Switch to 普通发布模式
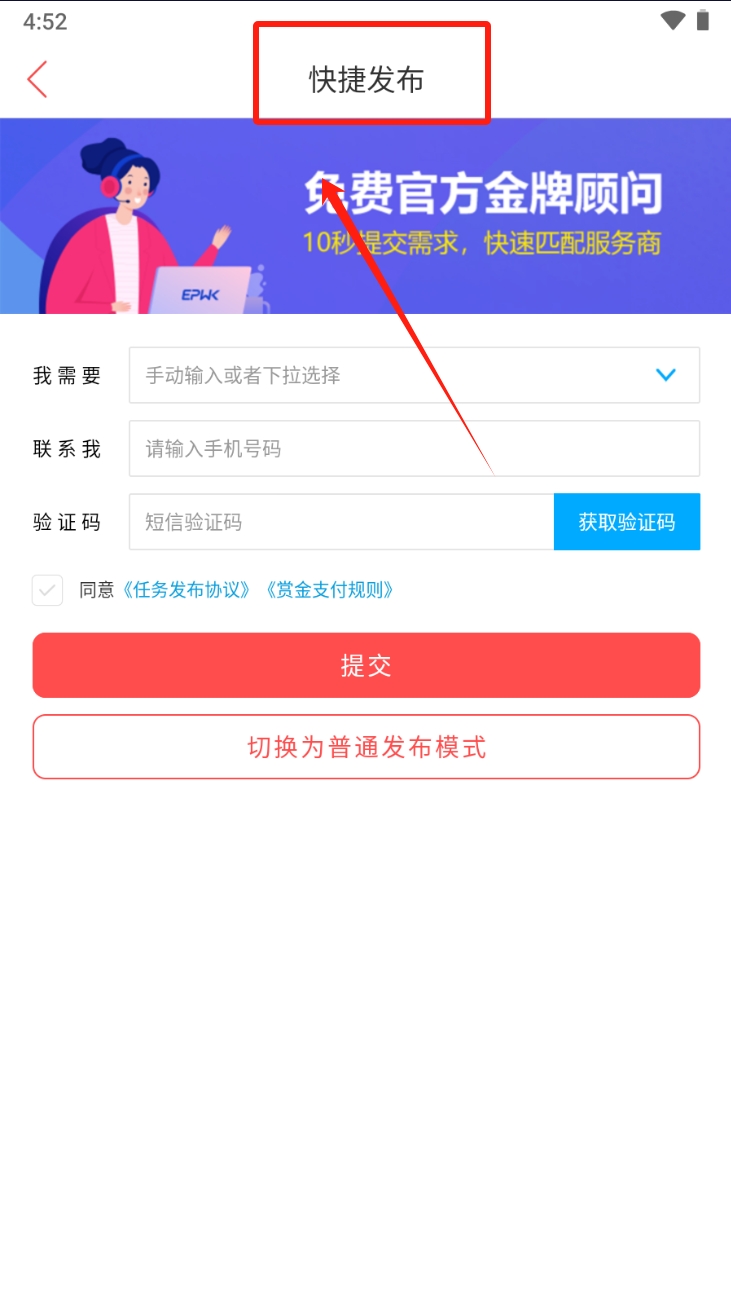The height and width of the screenshot is (1303, 731). 366,747
